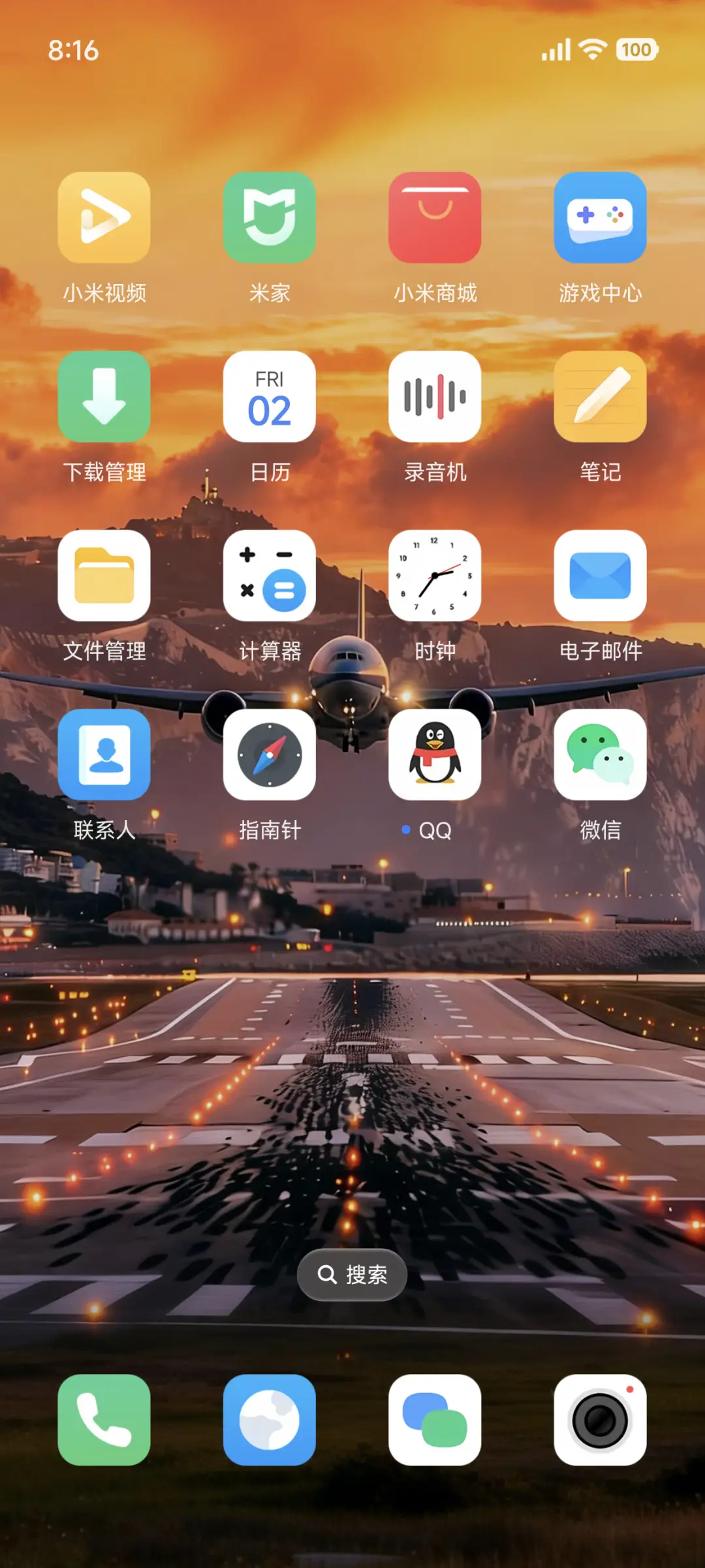Open the 时钟 clock app

coord(435,576)
